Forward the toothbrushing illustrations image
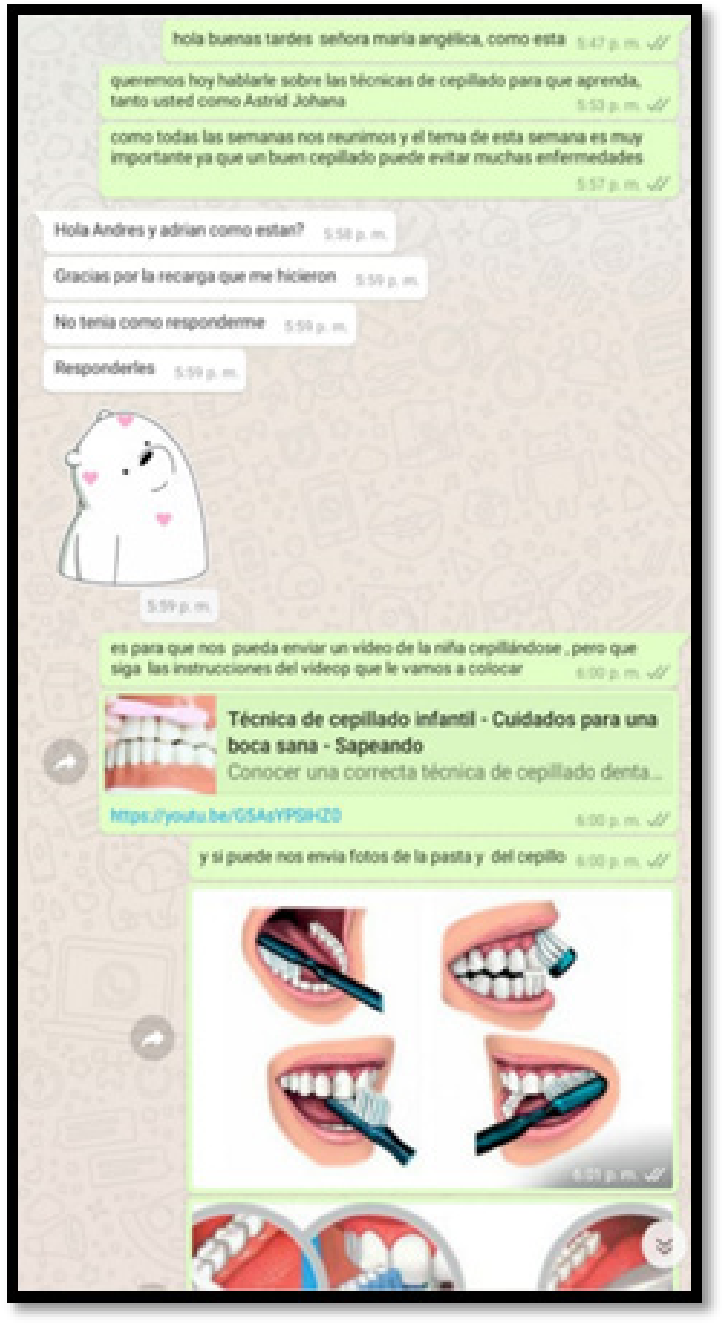Image resolution: width=725 pixels, height=1325 pixels. pyautogui.click(x=152, y=1041)
